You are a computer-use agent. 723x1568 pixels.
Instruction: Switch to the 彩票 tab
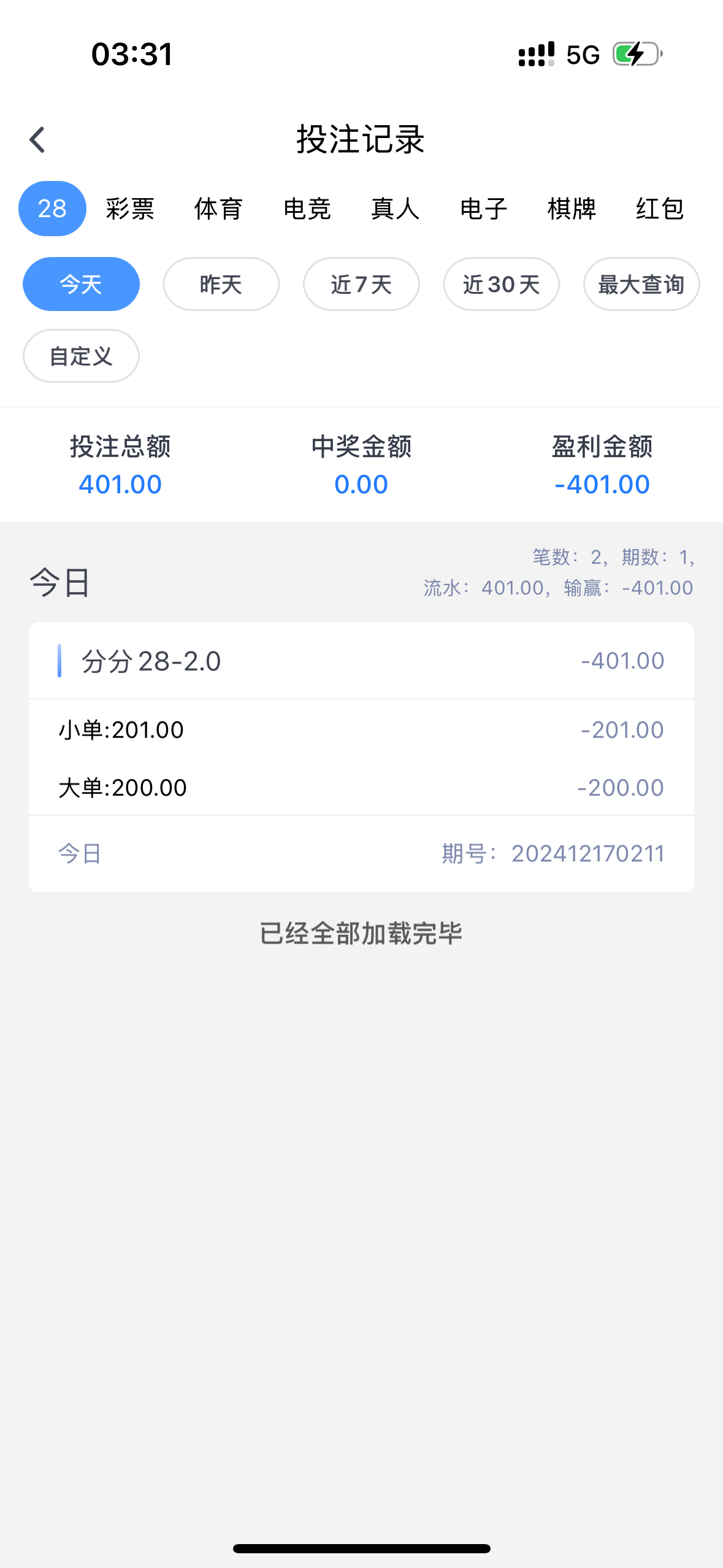click(130, 209)
